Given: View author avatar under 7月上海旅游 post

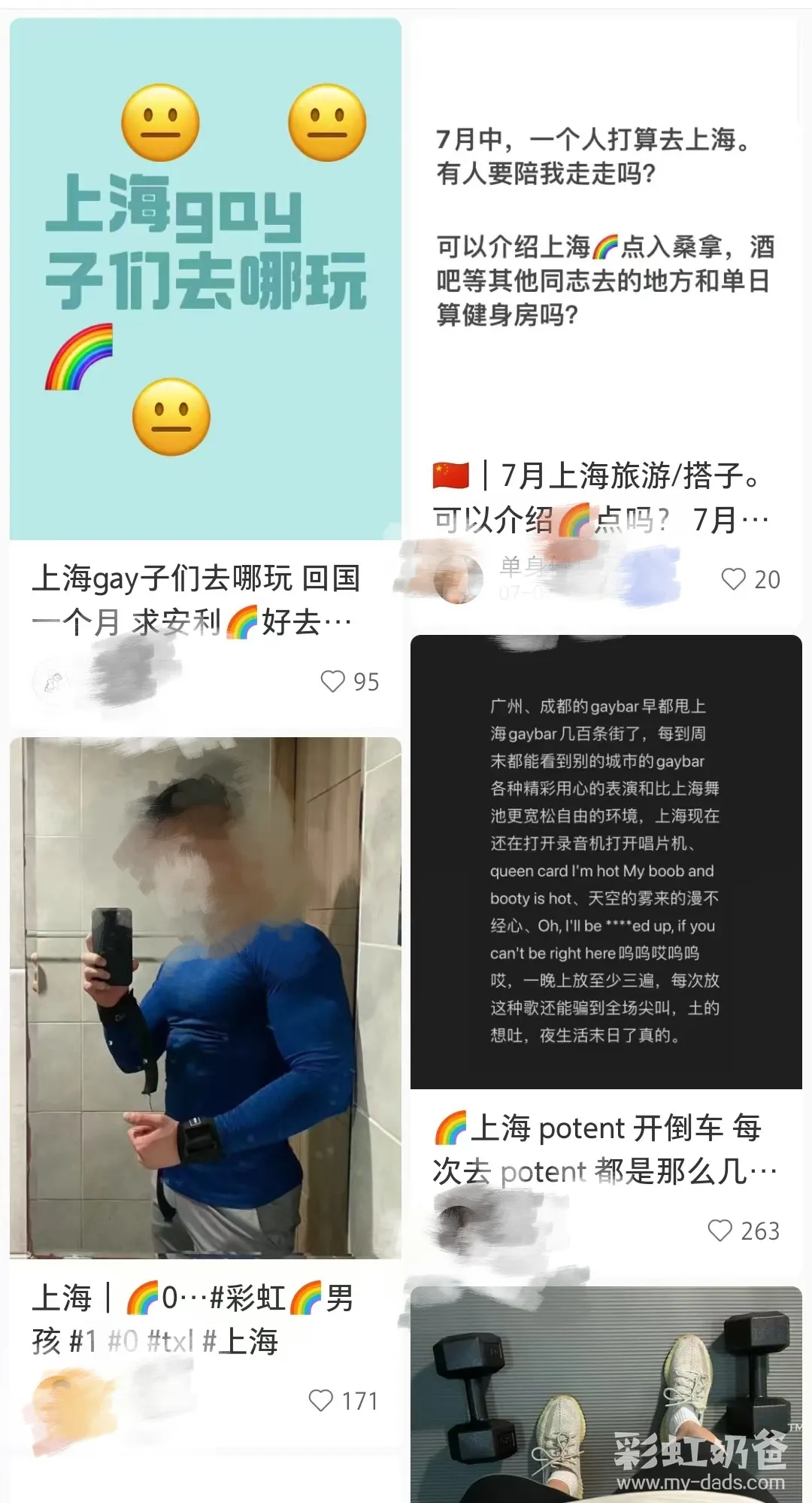Looking at the screenshot, I should [x=459, y=579].
